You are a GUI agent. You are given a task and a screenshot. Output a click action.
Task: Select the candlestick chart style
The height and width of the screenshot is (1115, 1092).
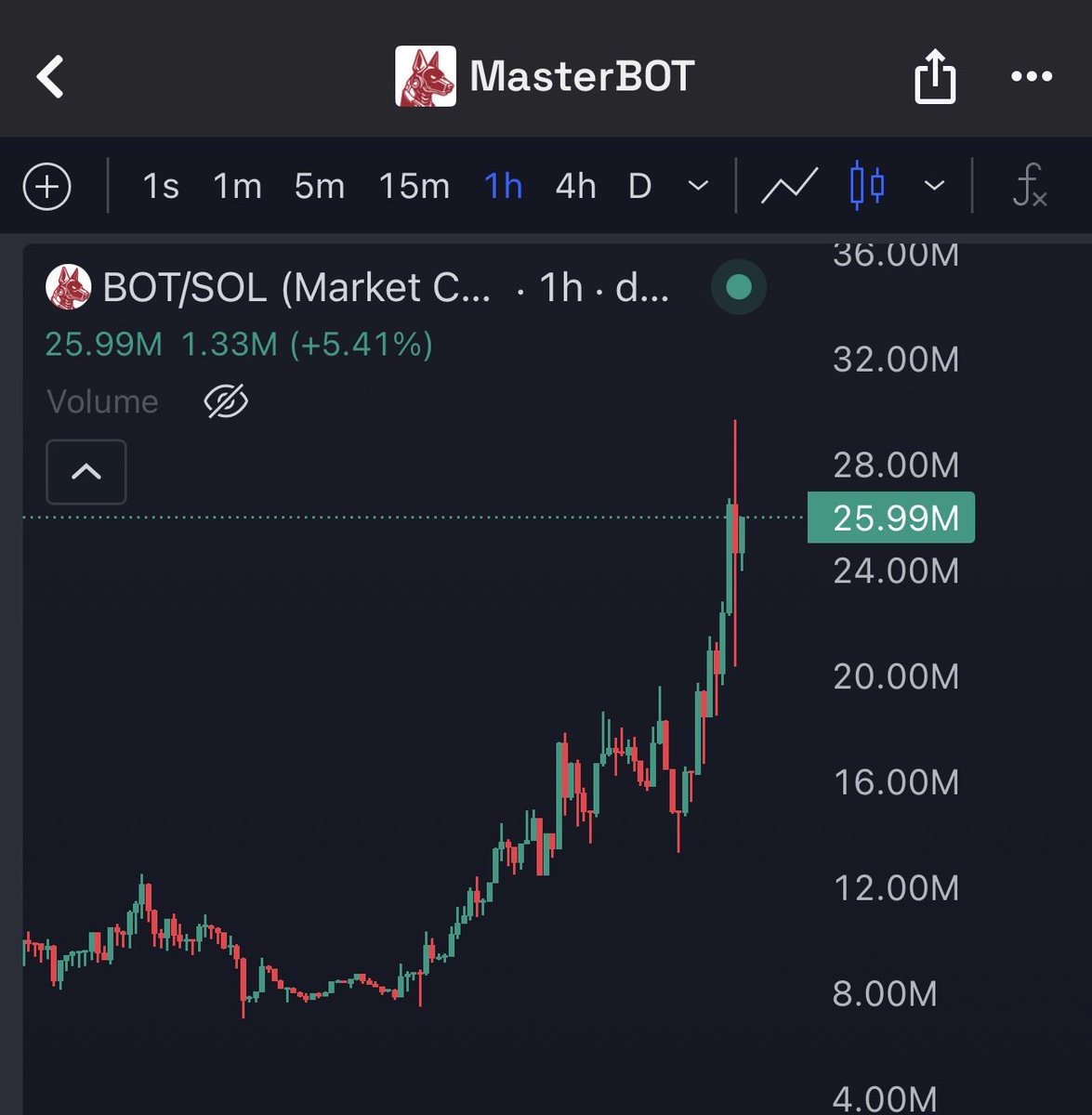[867, 185]
